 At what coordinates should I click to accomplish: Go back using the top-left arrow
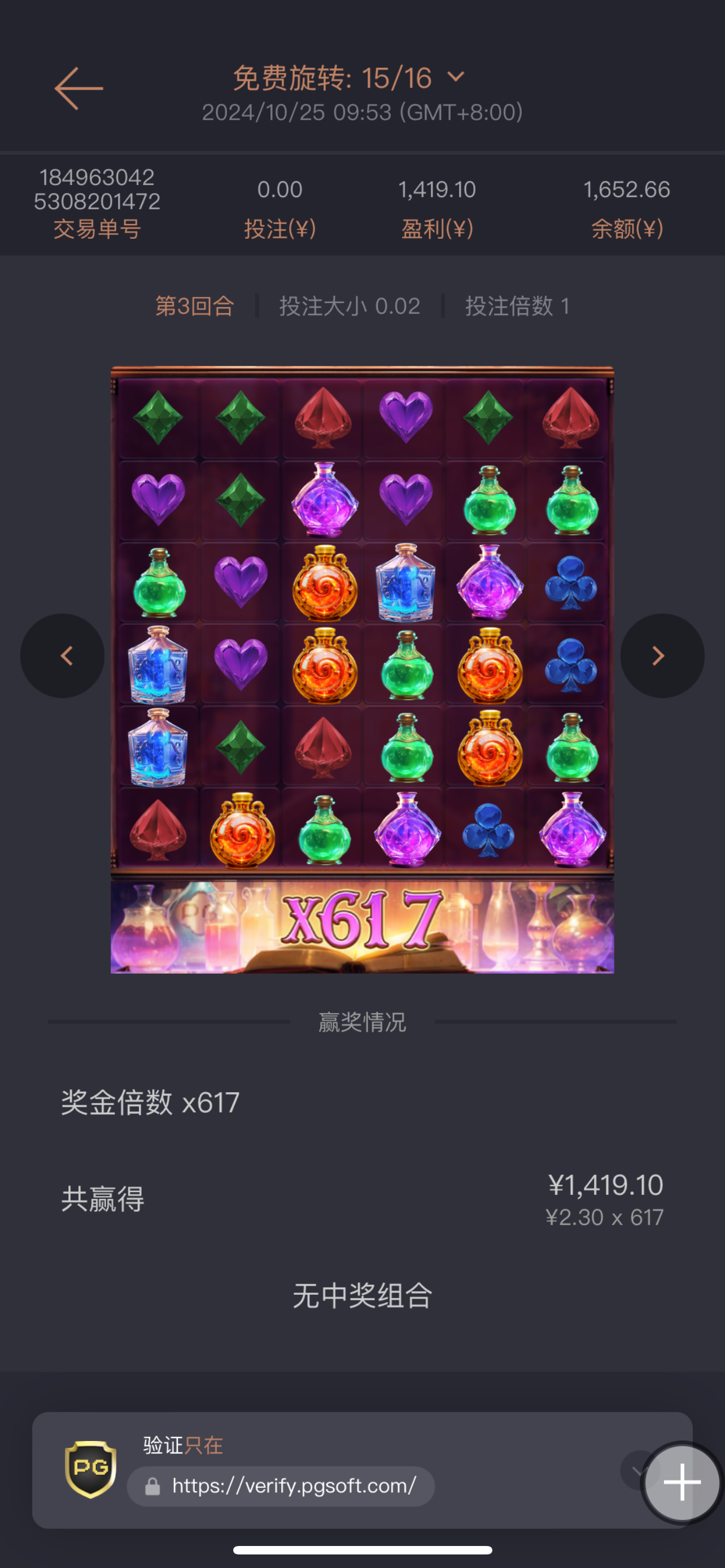click(78, 89)
